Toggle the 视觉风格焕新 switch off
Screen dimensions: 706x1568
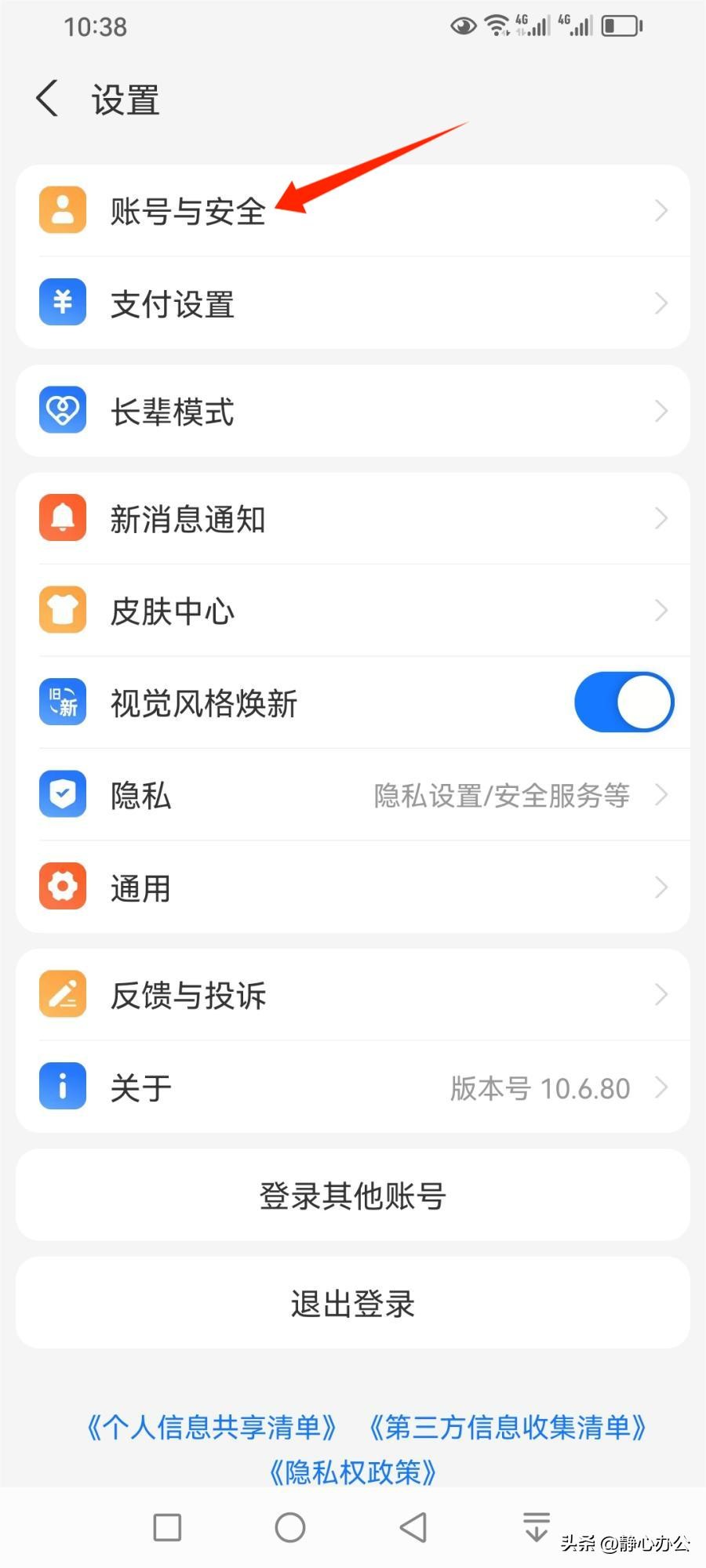click(624, 702)
